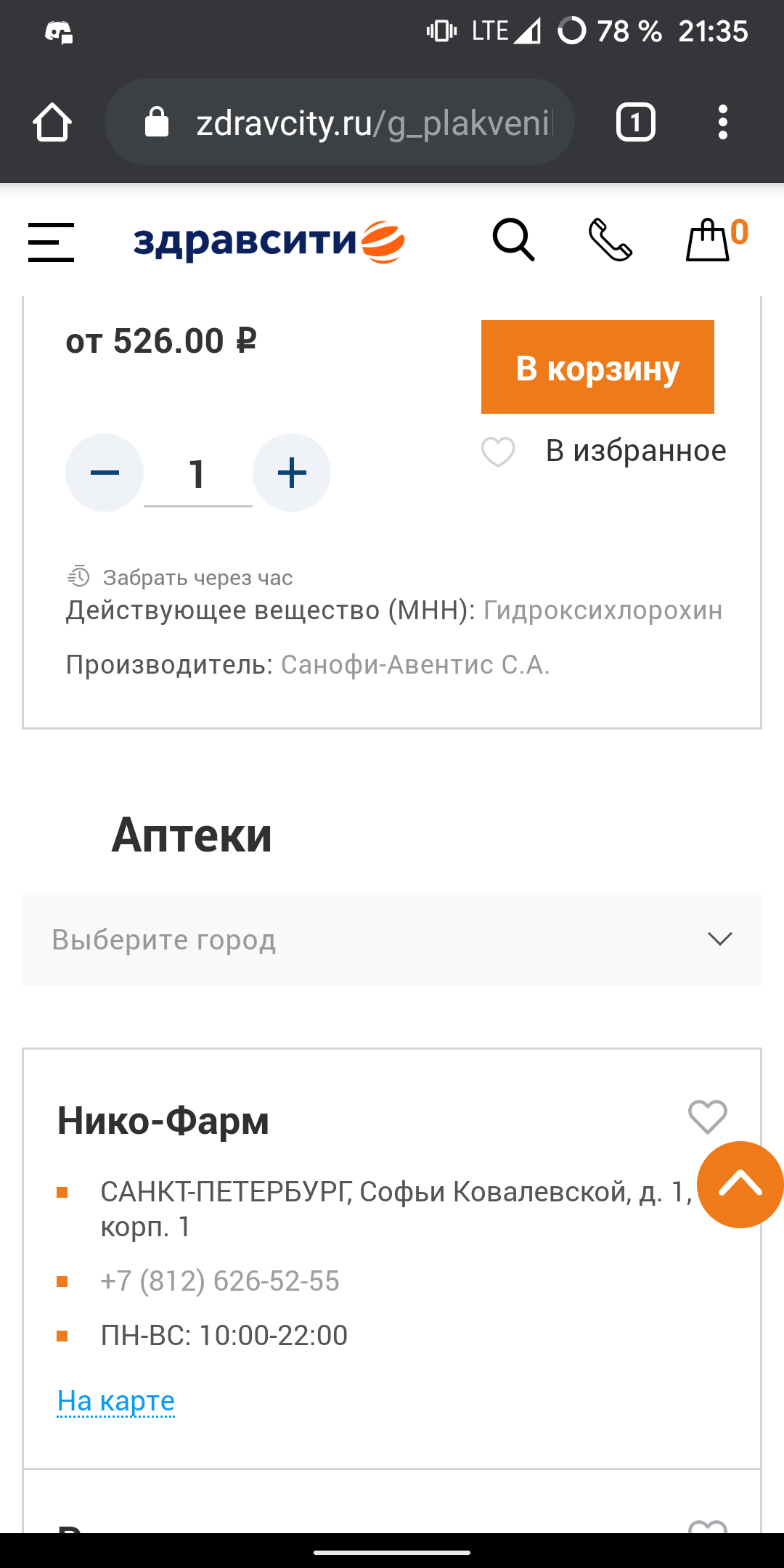Screen dimensions: 784x1568
Task: Open the site search
Action: click(x=513, y=240)
